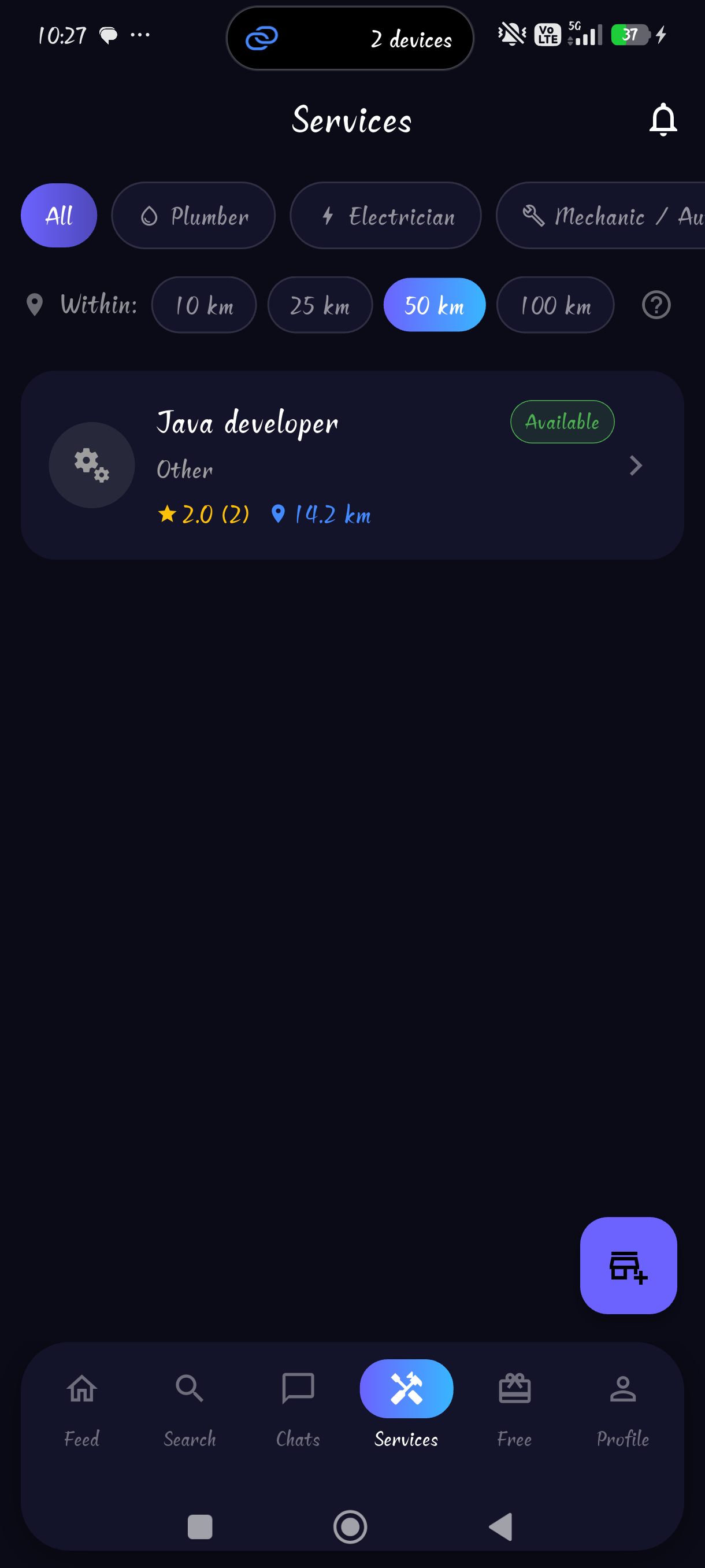Open the notifications bell
The height and width of the screenshot is (1568, 705).
(x=662, y=119)
